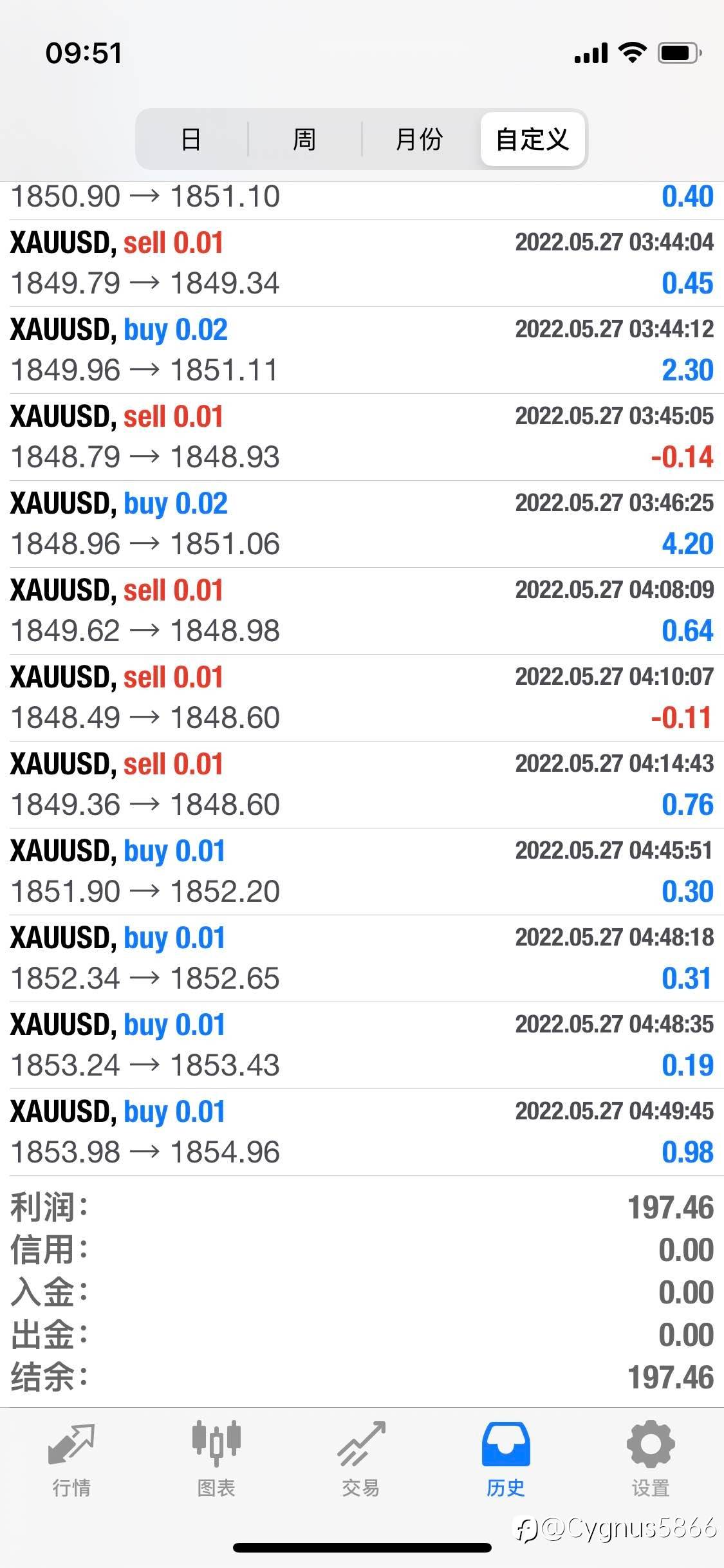The height and width of the screenshot is (1568, 724).
Task: Open the sell trade closed at 03:44:04
Action: tap(362, 263)
